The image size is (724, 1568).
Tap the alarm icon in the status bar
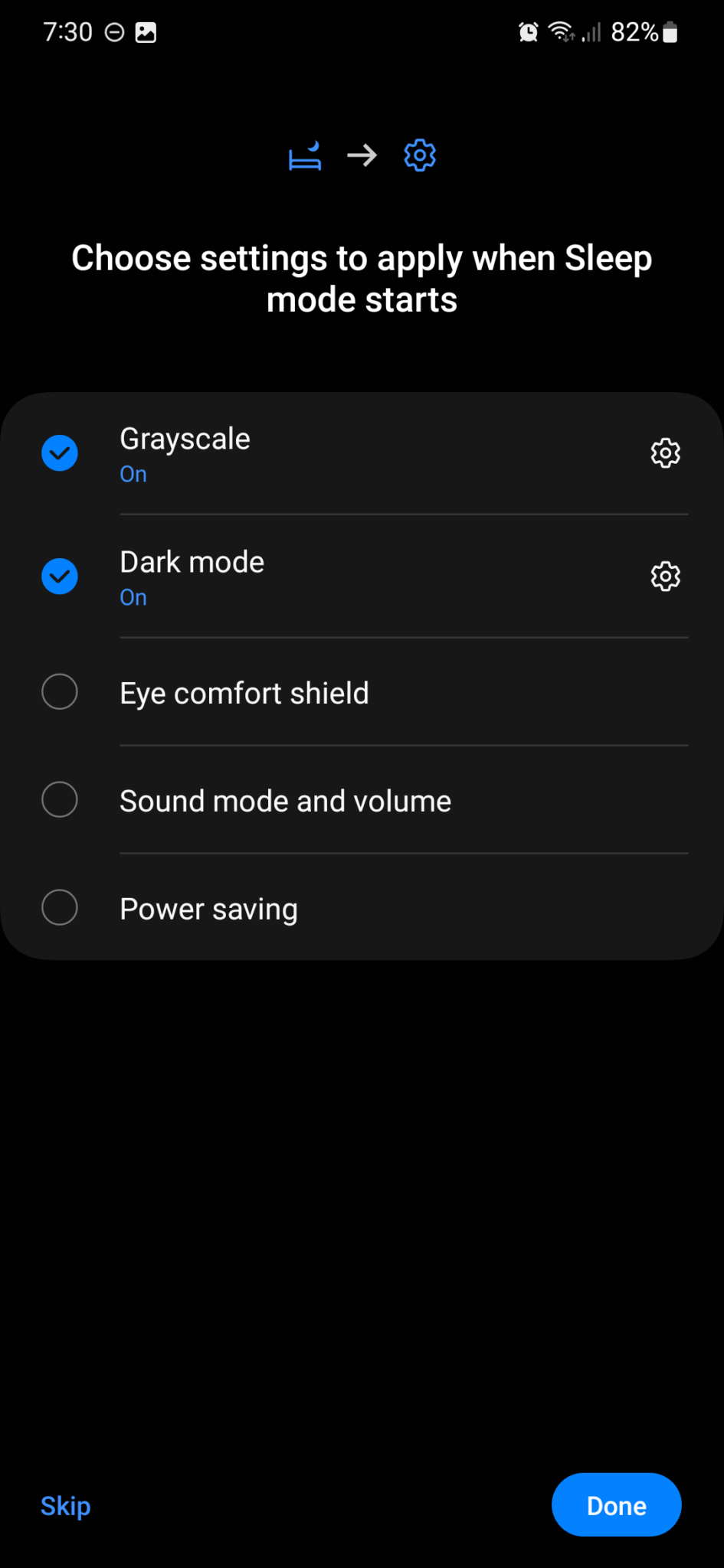(x=528, y=31)
